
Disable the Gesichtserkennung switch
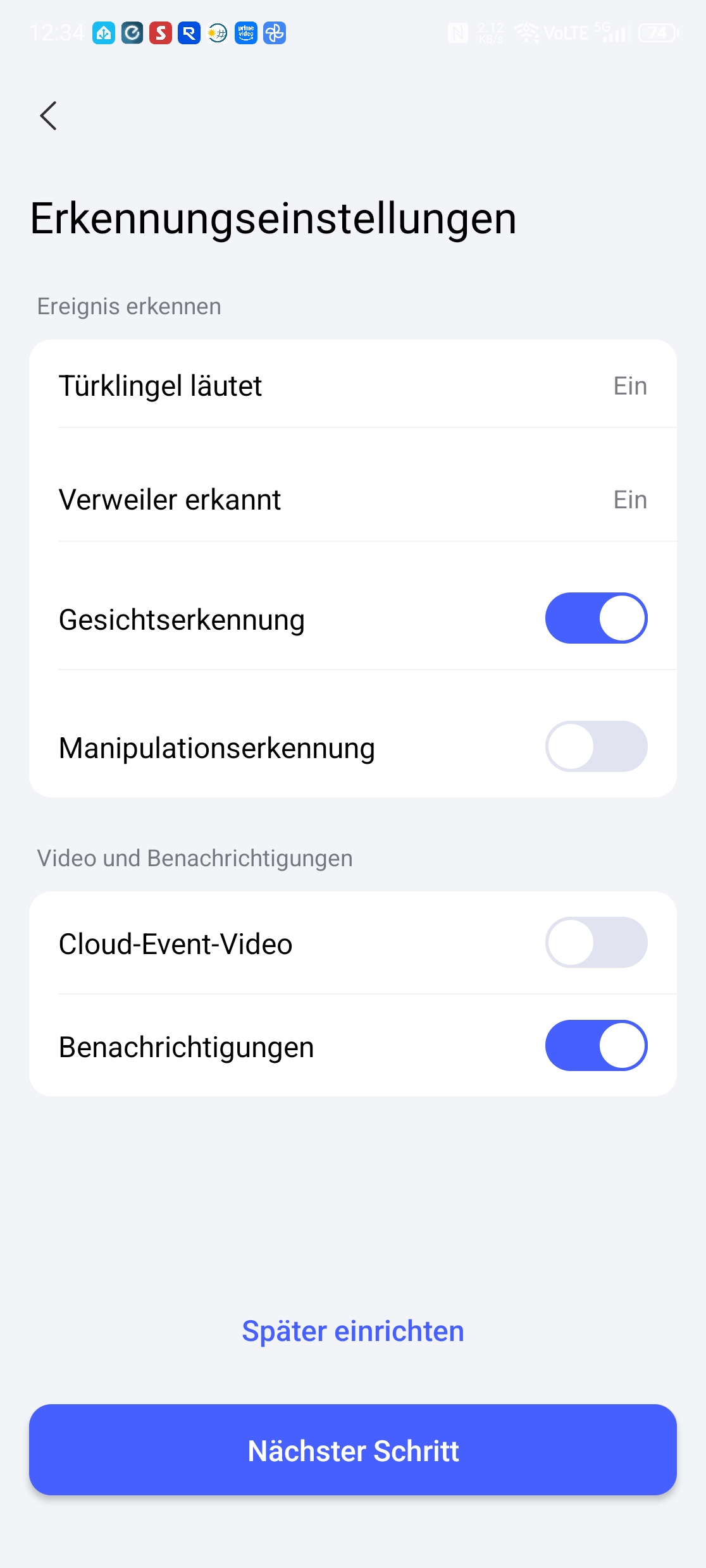595,618
